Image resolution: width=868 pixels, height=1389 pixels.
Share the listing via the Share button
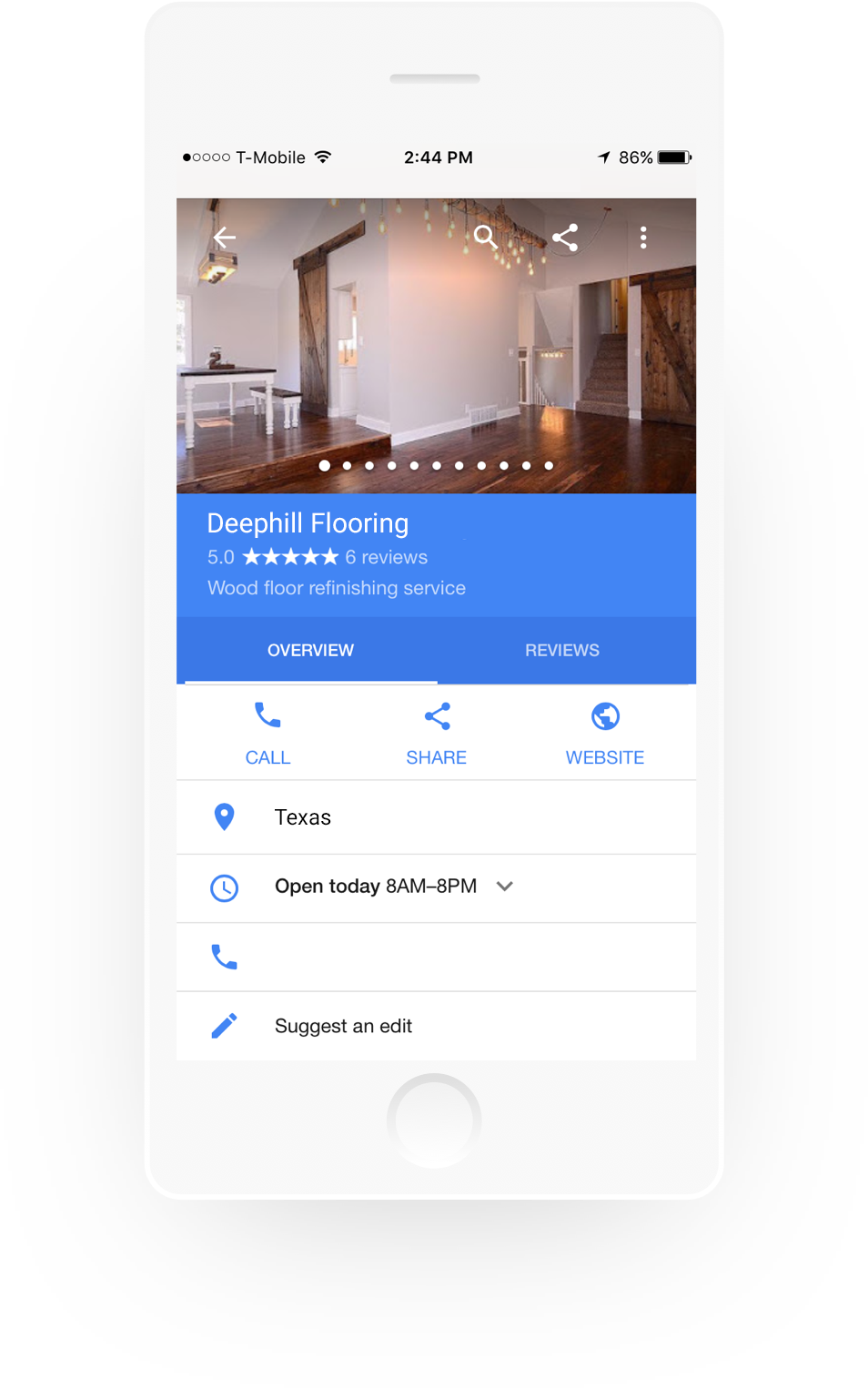(437, 733)
